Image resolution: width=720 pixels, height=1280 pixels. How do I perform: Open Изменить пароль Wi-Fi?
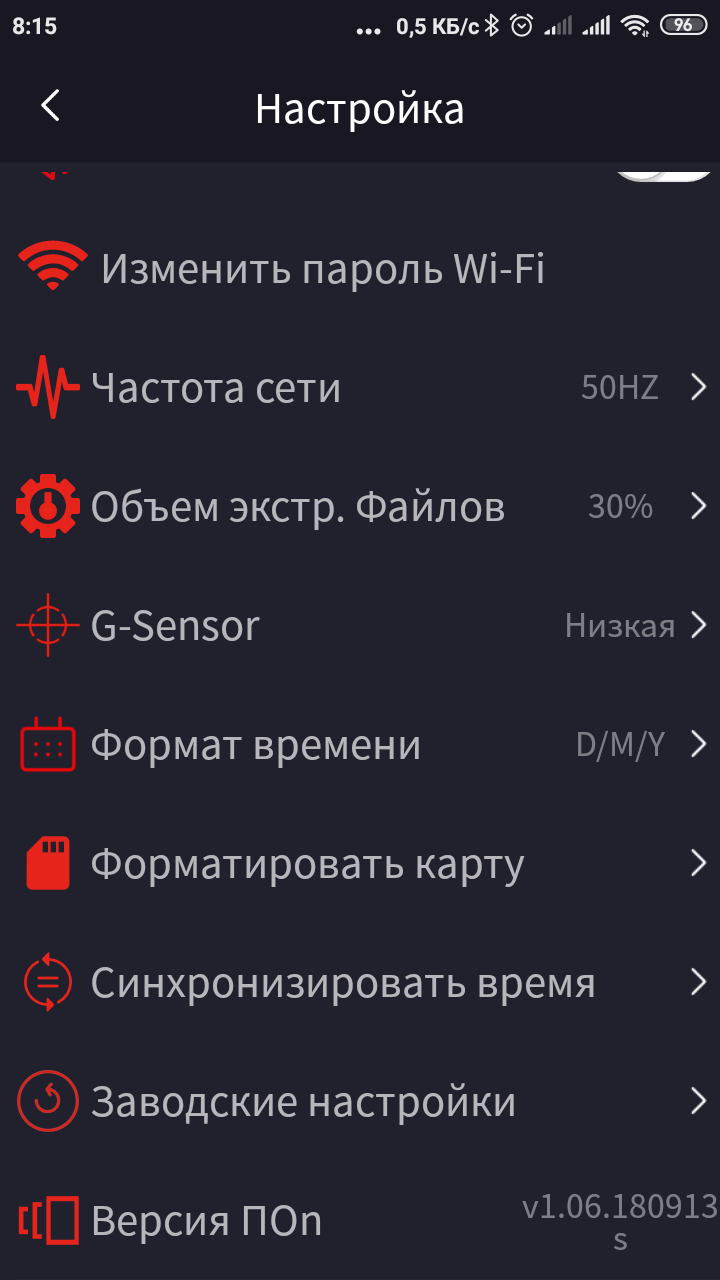tap(322, 269)
